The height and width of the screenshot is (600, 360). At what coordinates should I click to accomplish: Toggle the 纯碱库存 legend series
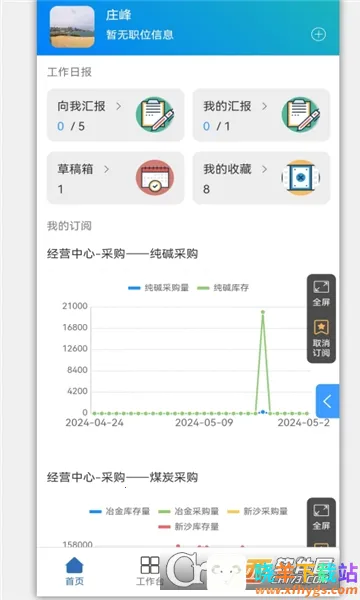tap(223, 288)
